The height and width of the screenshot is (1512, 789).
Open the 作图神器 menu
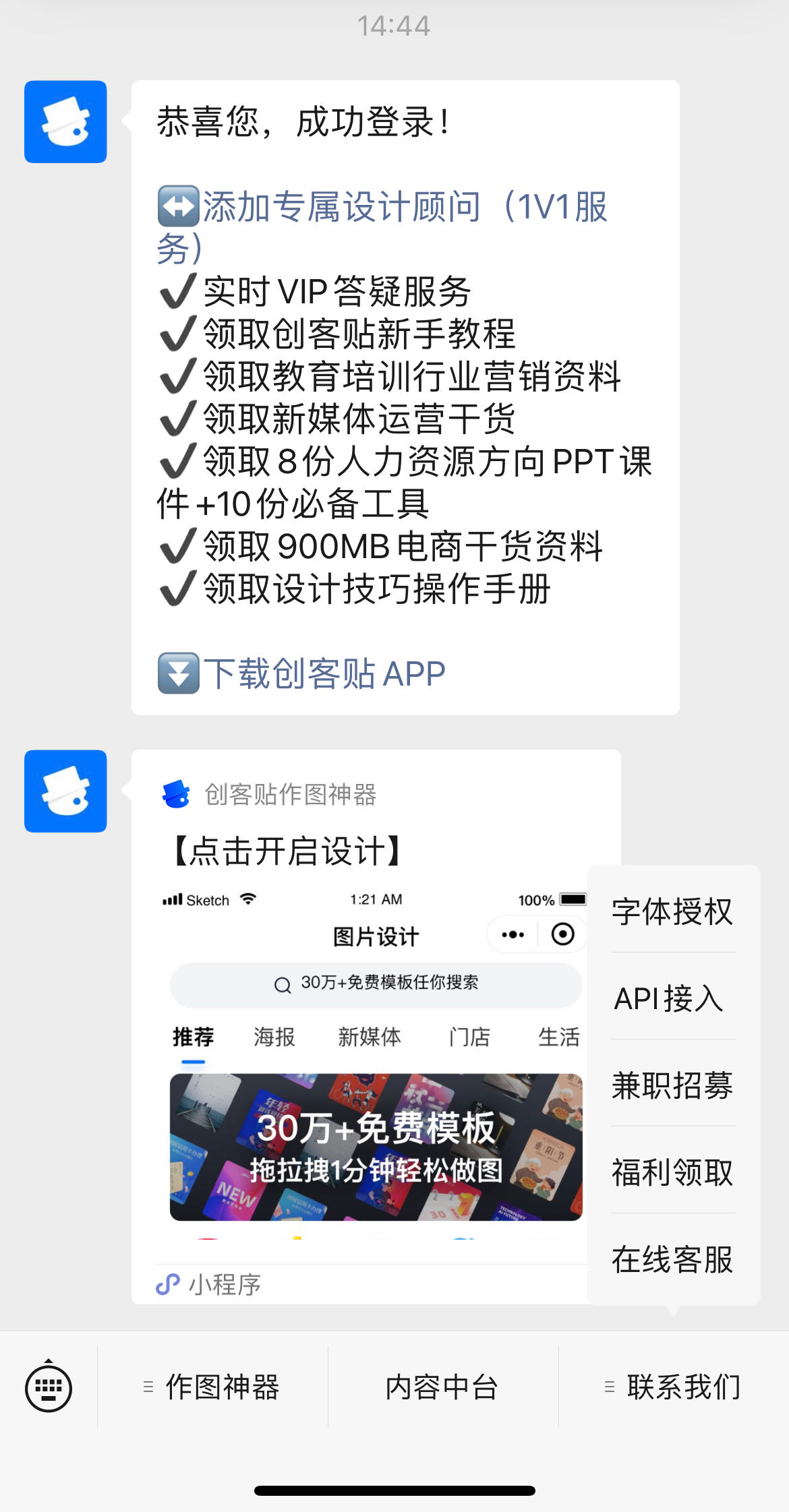pyautogui.click(x=213, y=1387)
